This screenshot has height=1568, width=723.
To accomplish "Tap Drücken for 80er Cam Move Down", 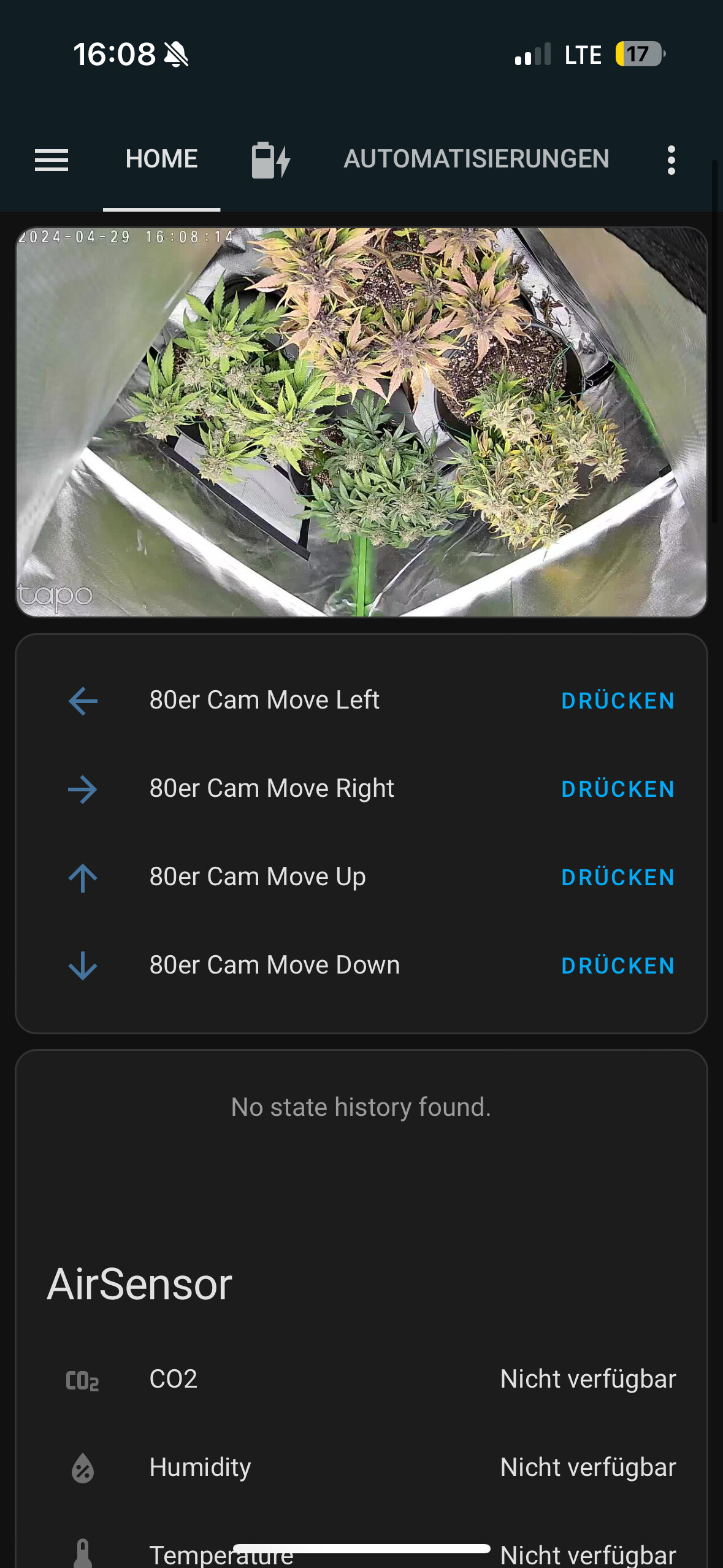I will (618, 966).
